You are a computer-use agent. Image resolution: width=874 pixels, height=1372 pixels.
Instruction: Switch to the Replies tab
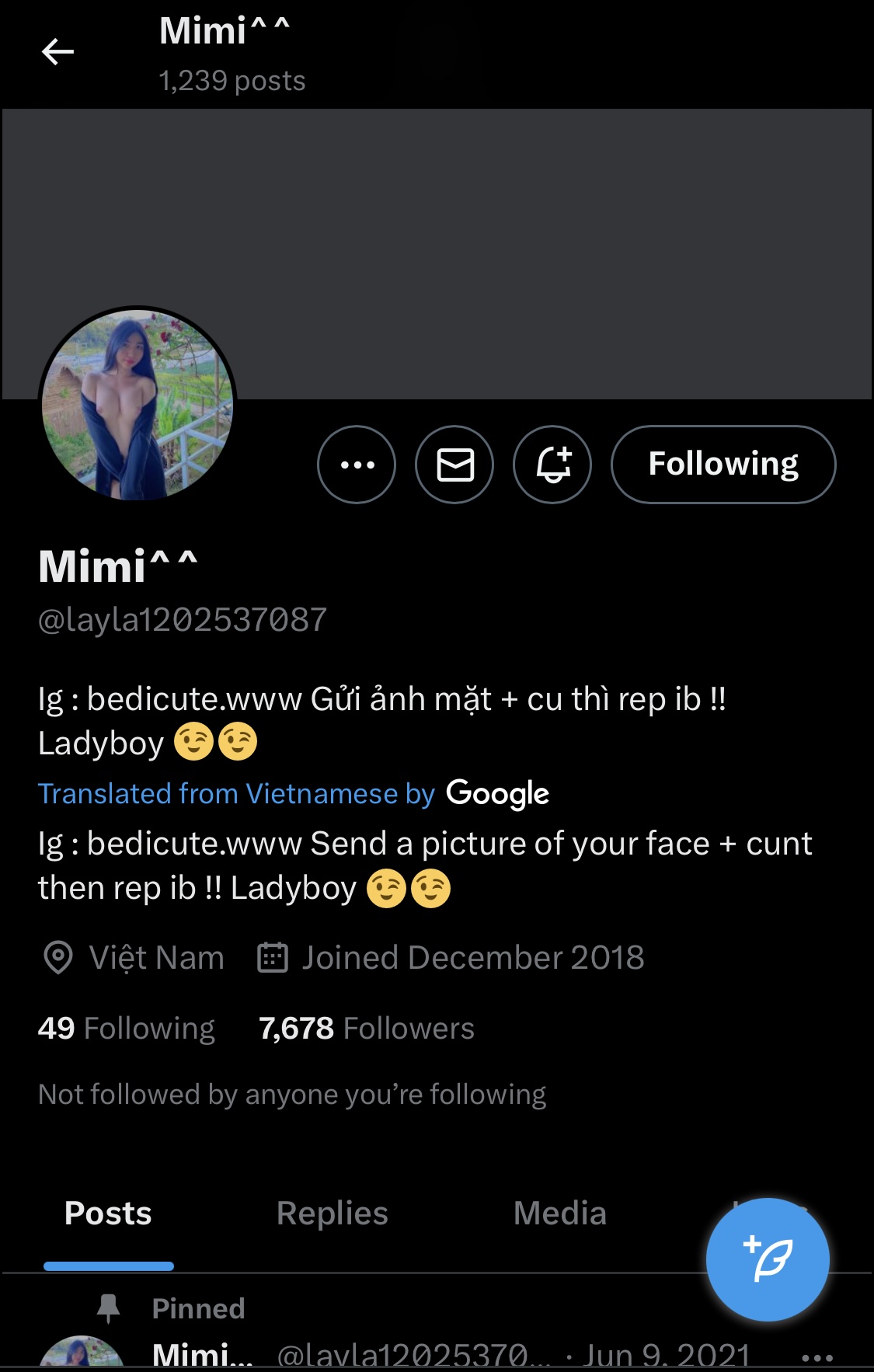pyautogui.click(x=332, y=1214)
